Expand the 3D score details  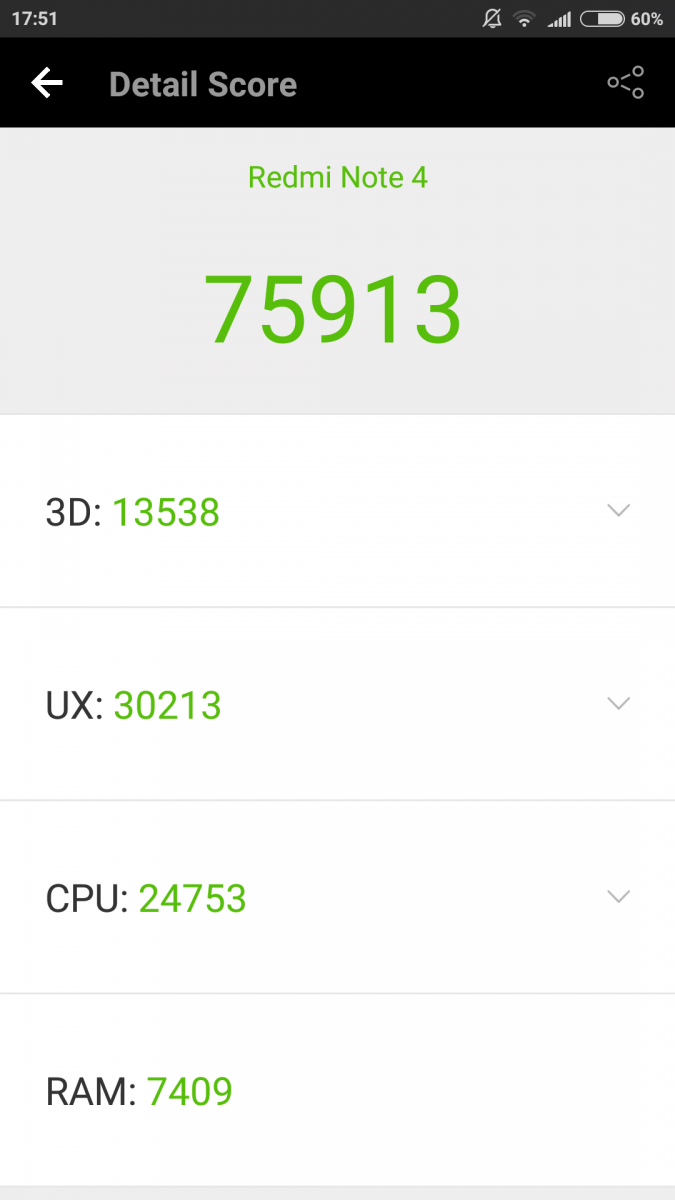(x=619, y=511)
